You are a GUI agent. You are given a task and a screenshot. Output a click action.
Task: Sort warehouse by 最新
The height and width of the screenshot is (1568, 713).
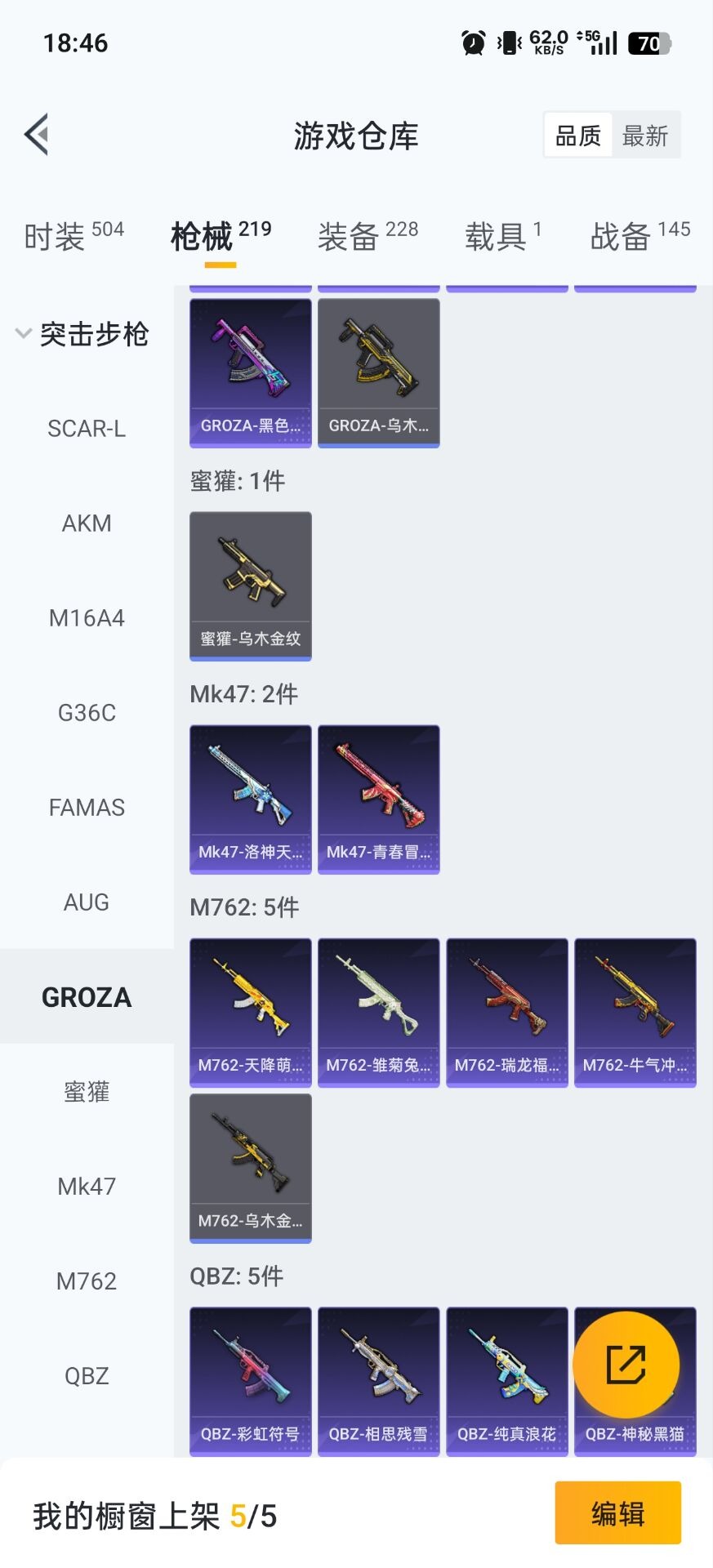[644, 136]
